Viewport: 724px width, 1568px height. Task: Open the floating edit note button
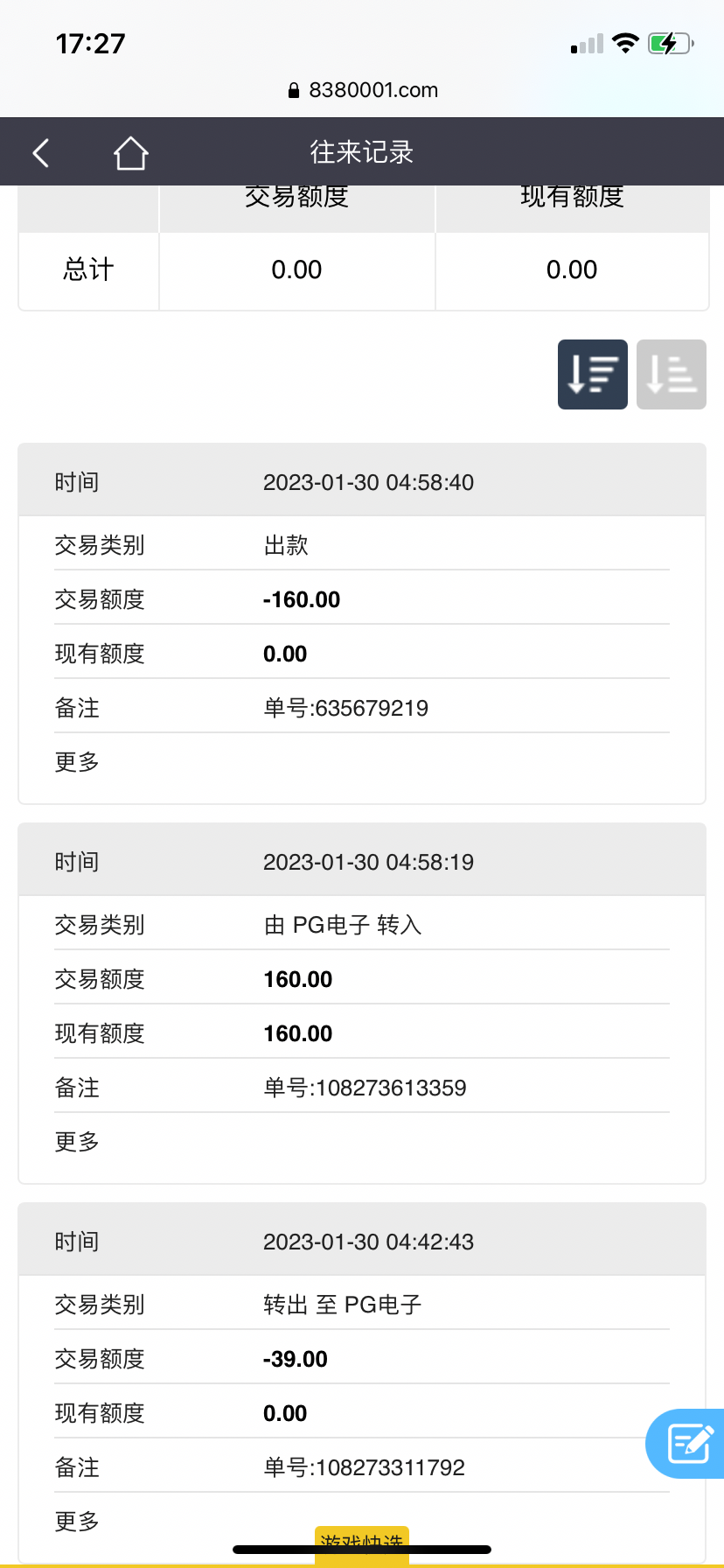(x=688, y=1444)
